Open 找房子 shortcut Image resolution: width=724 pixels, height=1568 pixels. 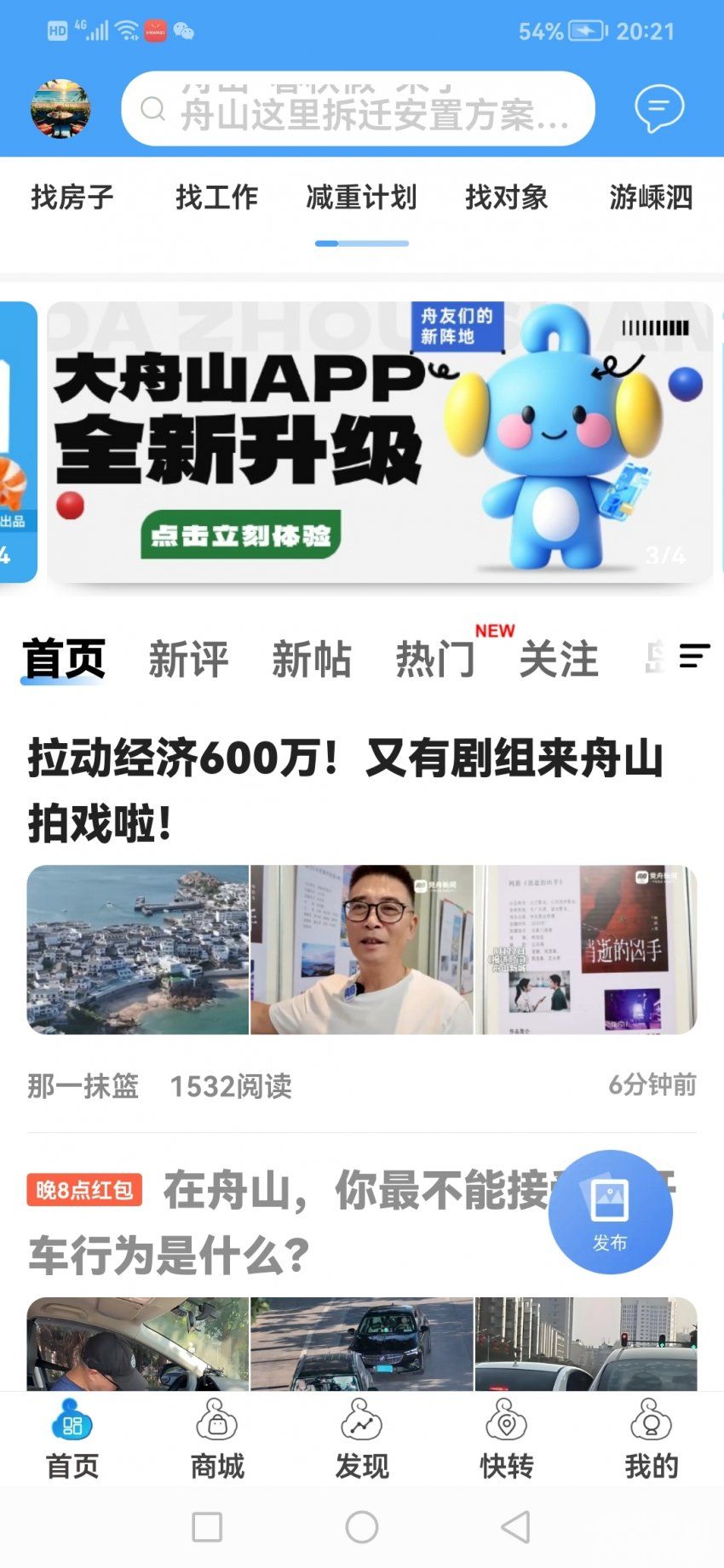[72, 197]
